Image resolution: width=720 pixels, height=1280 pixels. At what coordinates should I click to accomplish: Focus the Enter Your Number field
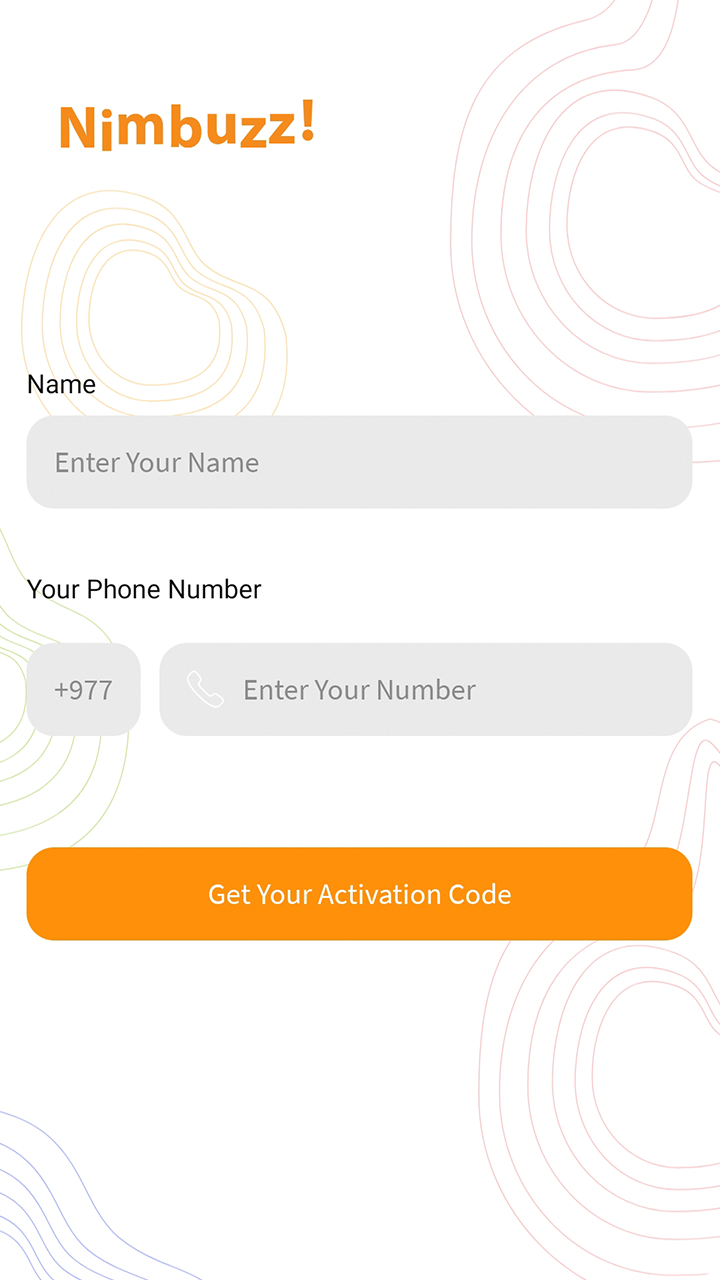[426, 689]
